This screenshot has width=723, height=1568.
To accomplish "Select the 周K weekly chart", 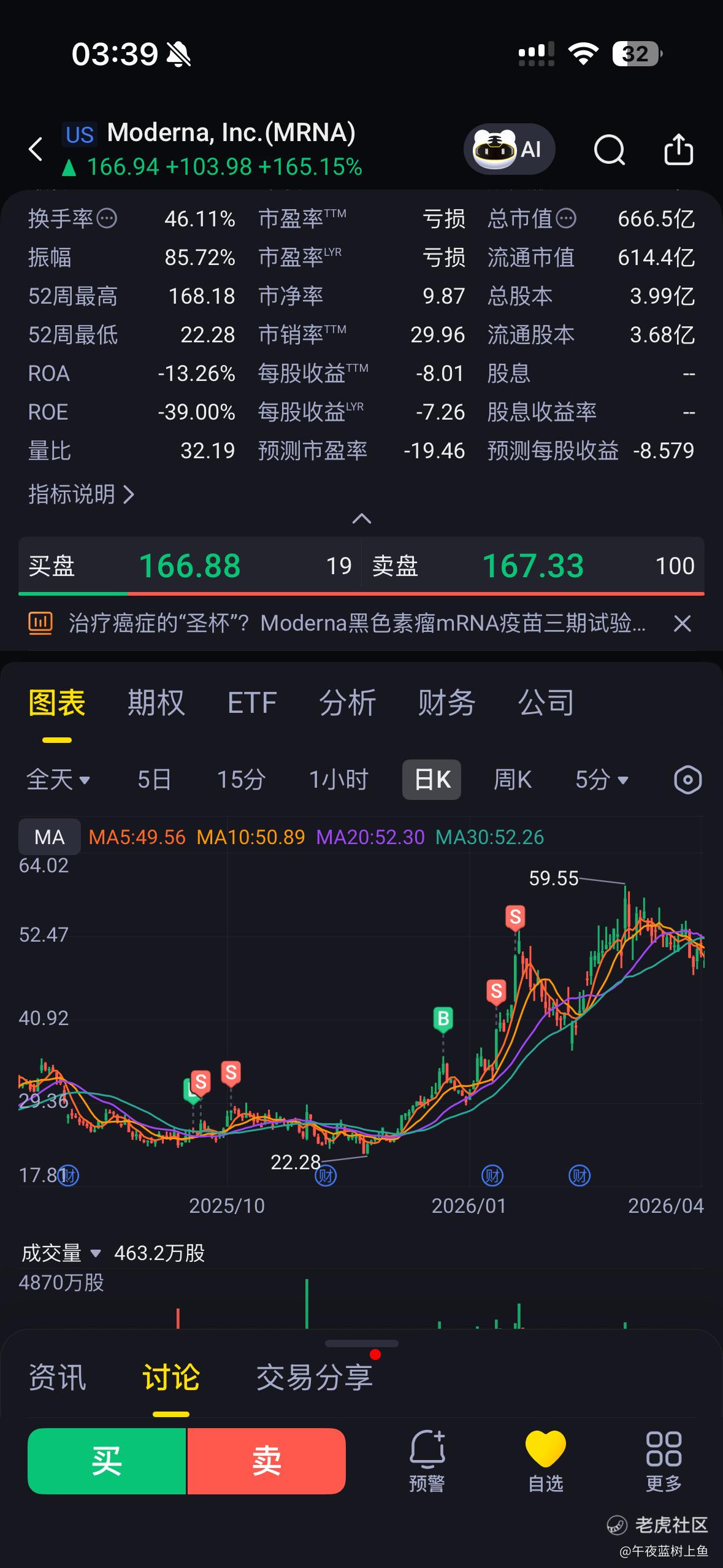I will [513, 780].
